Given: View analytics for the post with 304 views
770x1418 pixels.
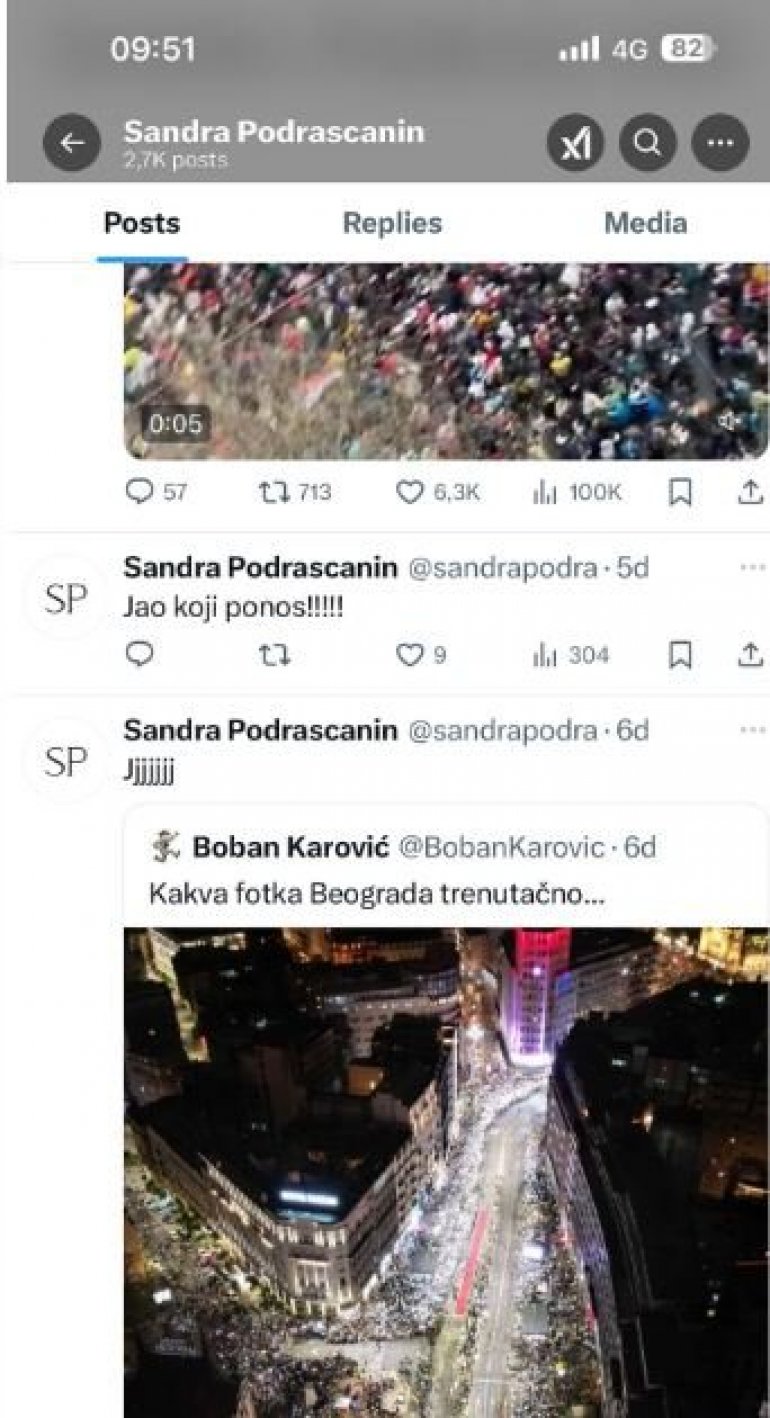Looking at the screenshot, I should coord(572,655).
